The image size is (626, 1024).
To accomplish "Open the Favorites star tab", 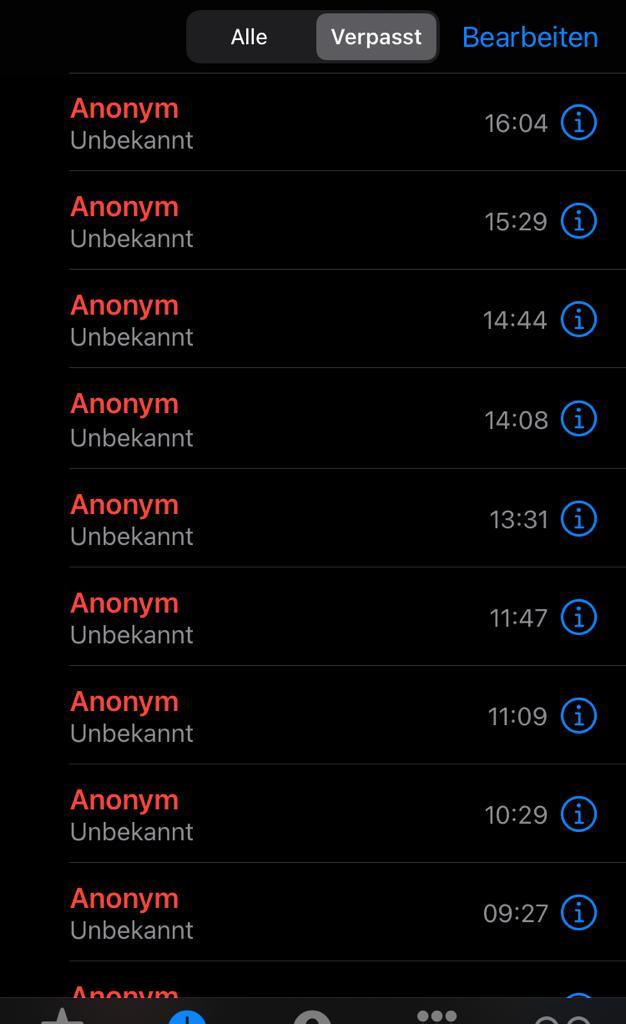I will [x=62, y=1016].
